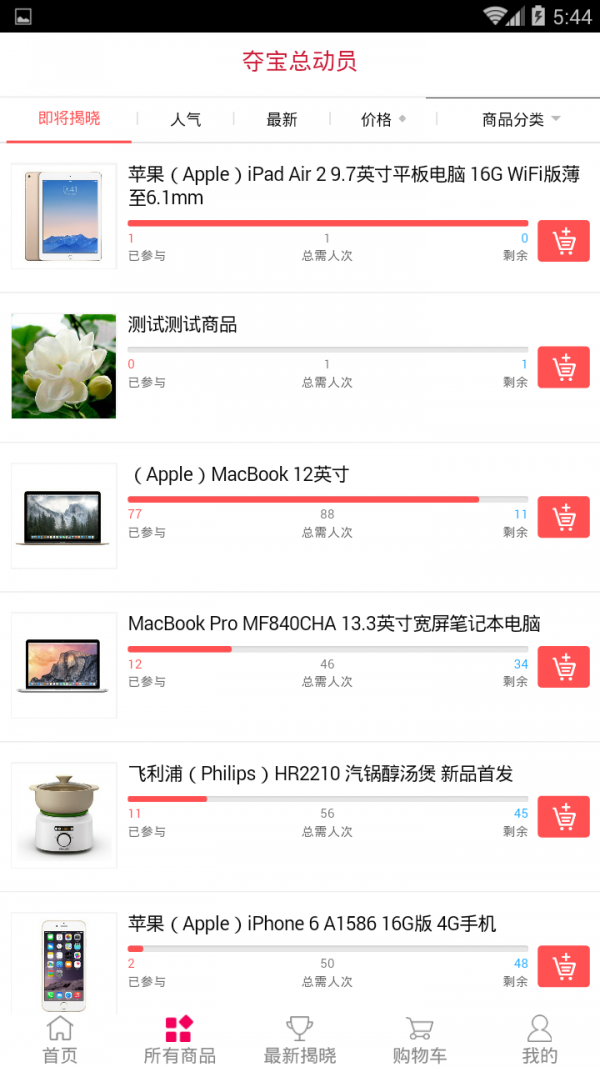Sort products by 价格
The height and width of the screenshot is (1067, 600).
tap(380, 120)
